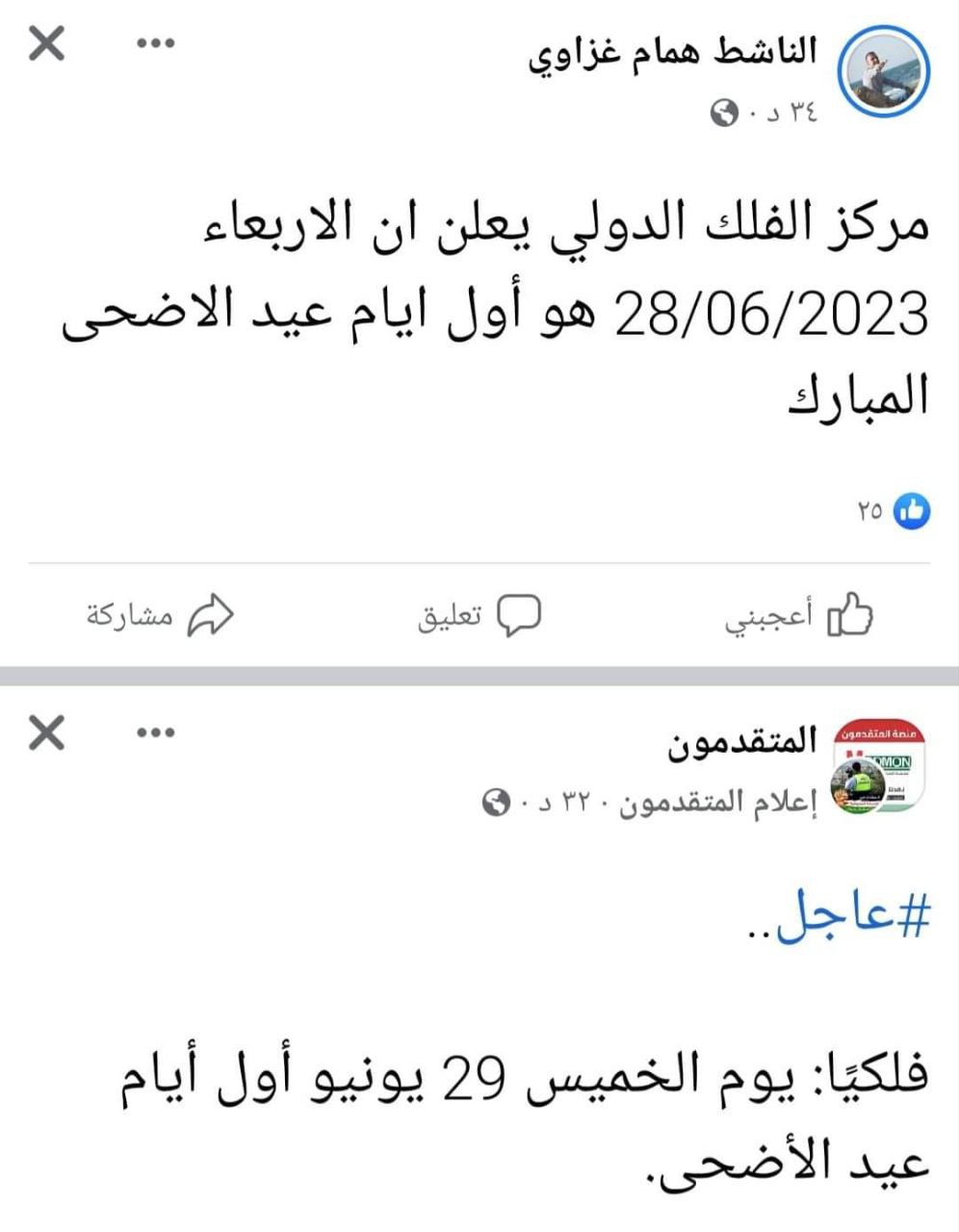This screenshot has height=1232, width=959.
Task: Hide the المتقدمون post
Action: pyautogui.click(x=46, y=733)
